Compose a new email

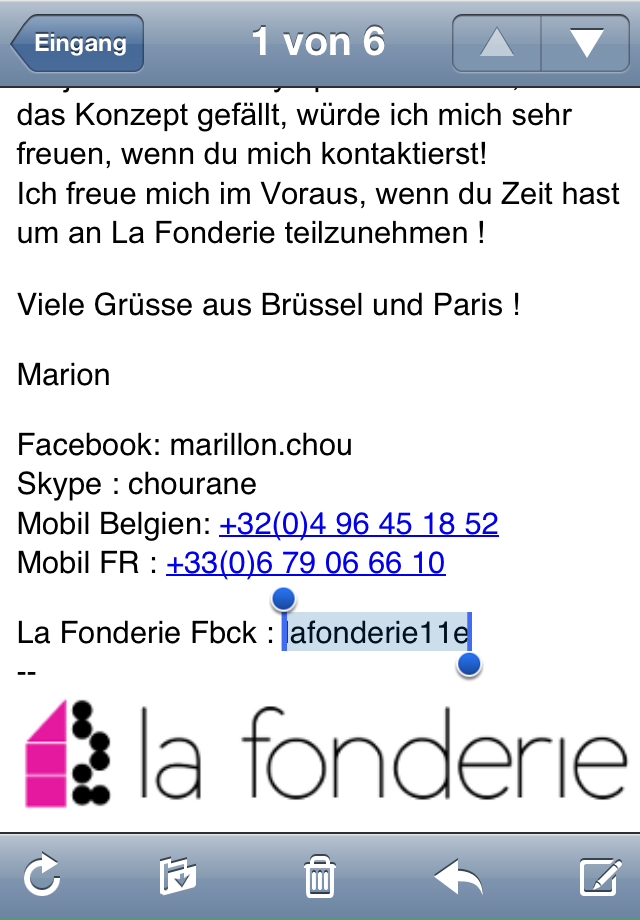(599, 877)
